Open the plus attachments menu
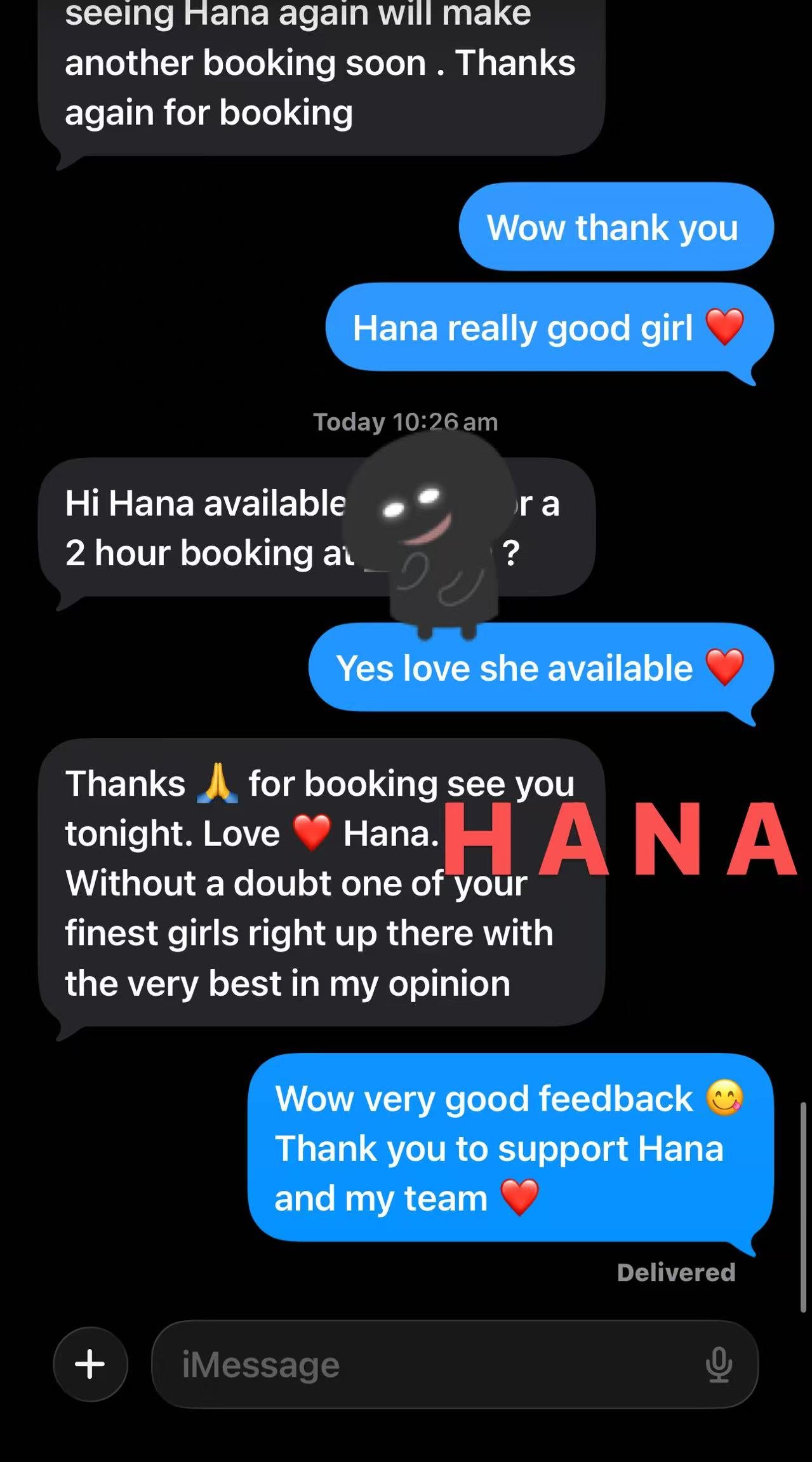This screenshot has height=1462, width=812. click(90, 1364)
